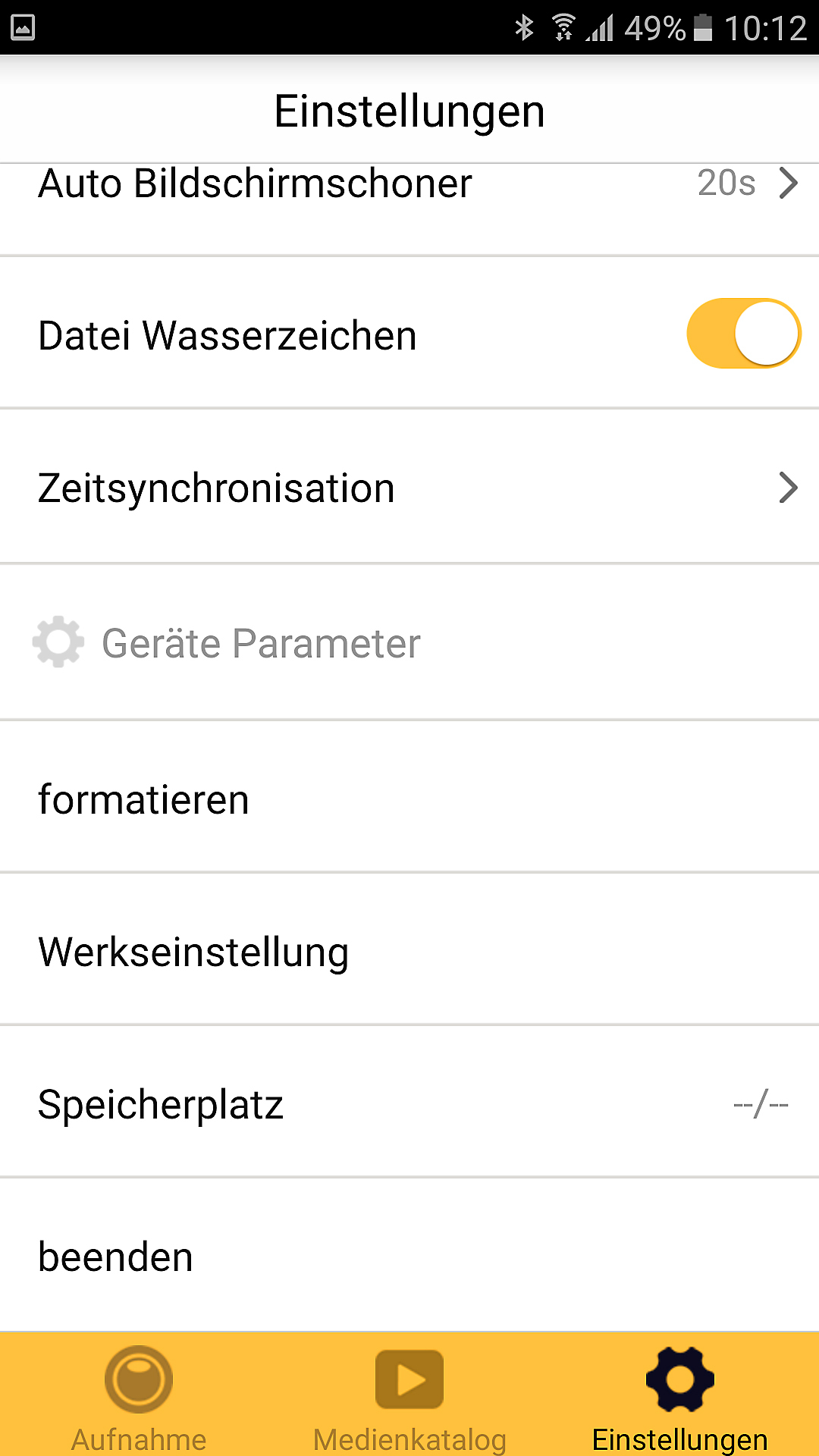Toggle the Datei Wasserzeichen switch

[743, 334]
